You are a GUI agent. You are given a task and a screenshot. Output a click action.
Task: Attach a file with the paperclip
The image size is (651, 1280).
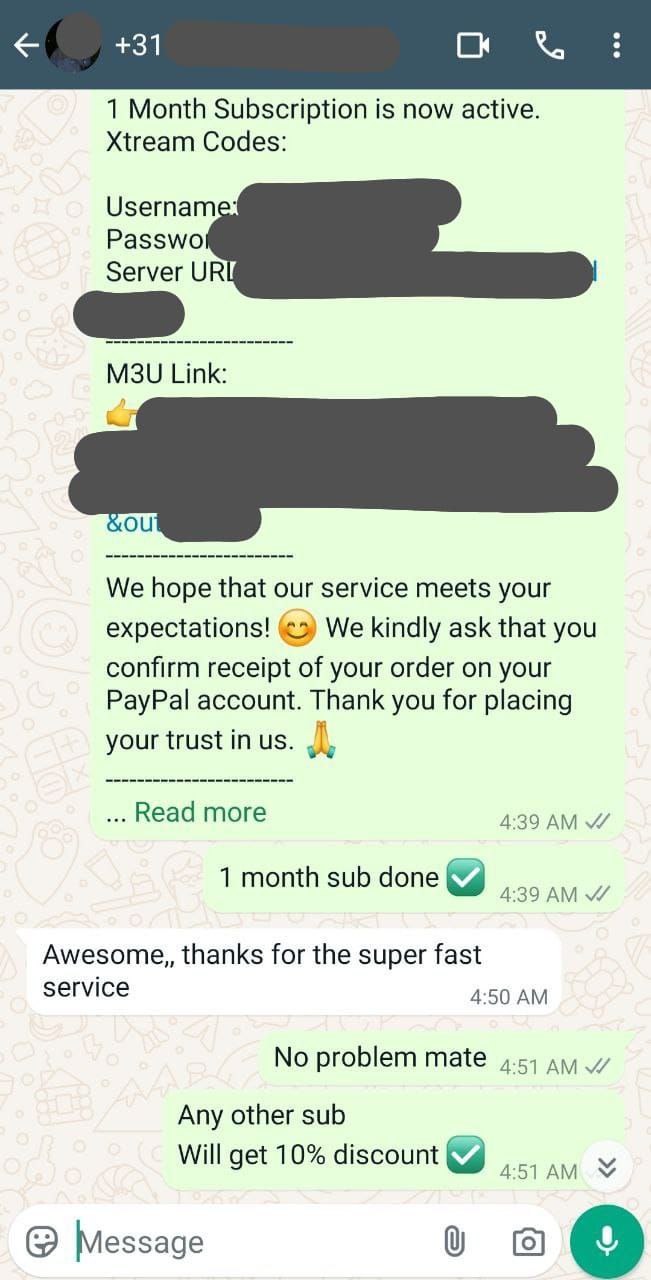[454, 1242]
